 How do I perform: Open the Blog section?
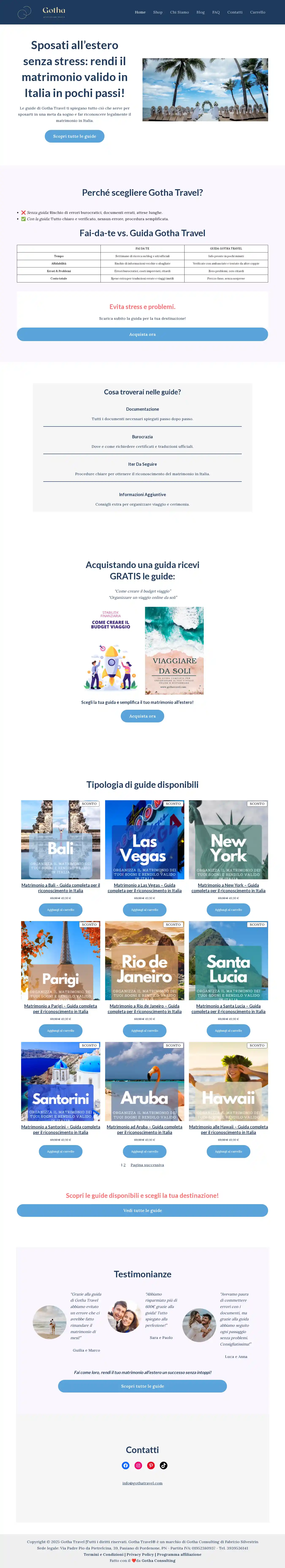[x=200, y=12]
